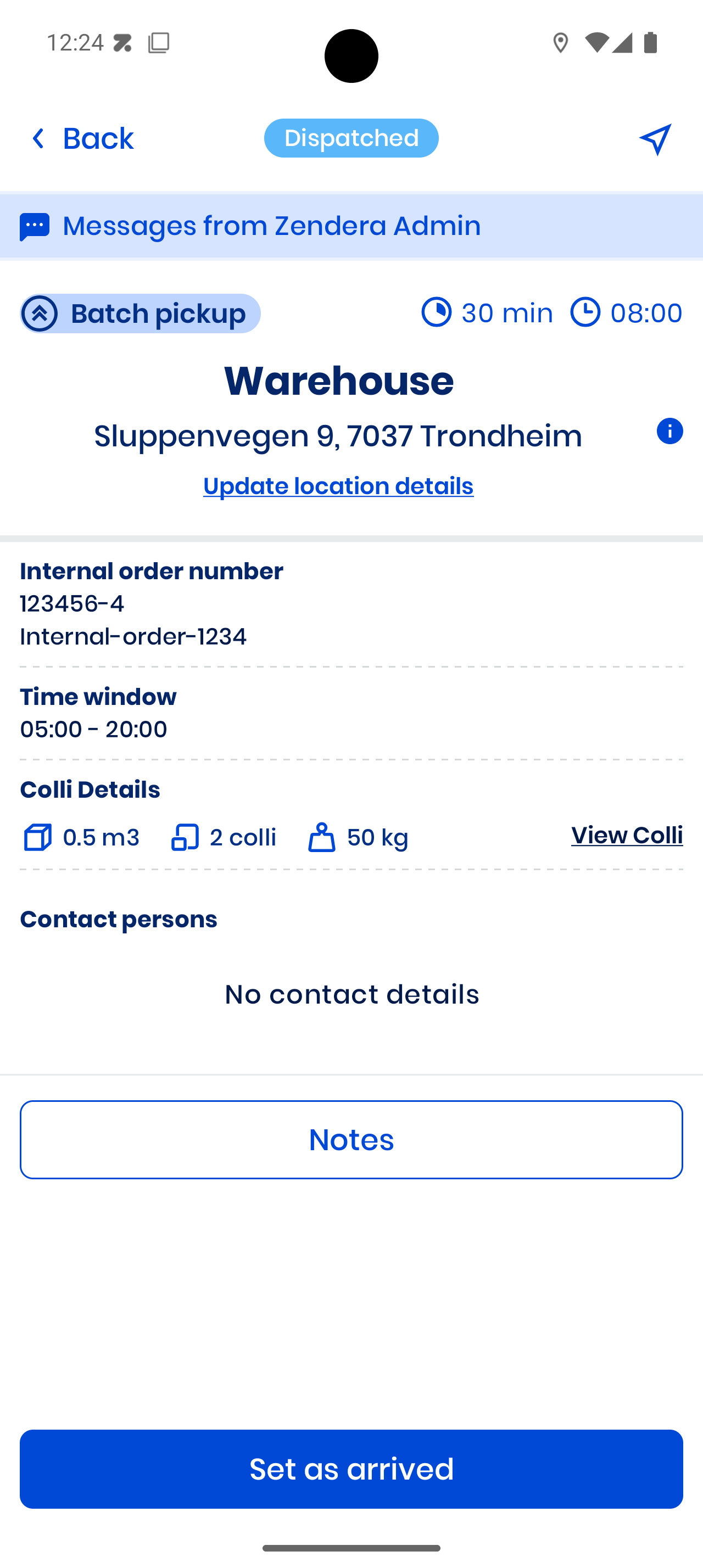Tap the clock icon next to 30 min
This screenshot has width=703, height=1568.
(436, 313)
